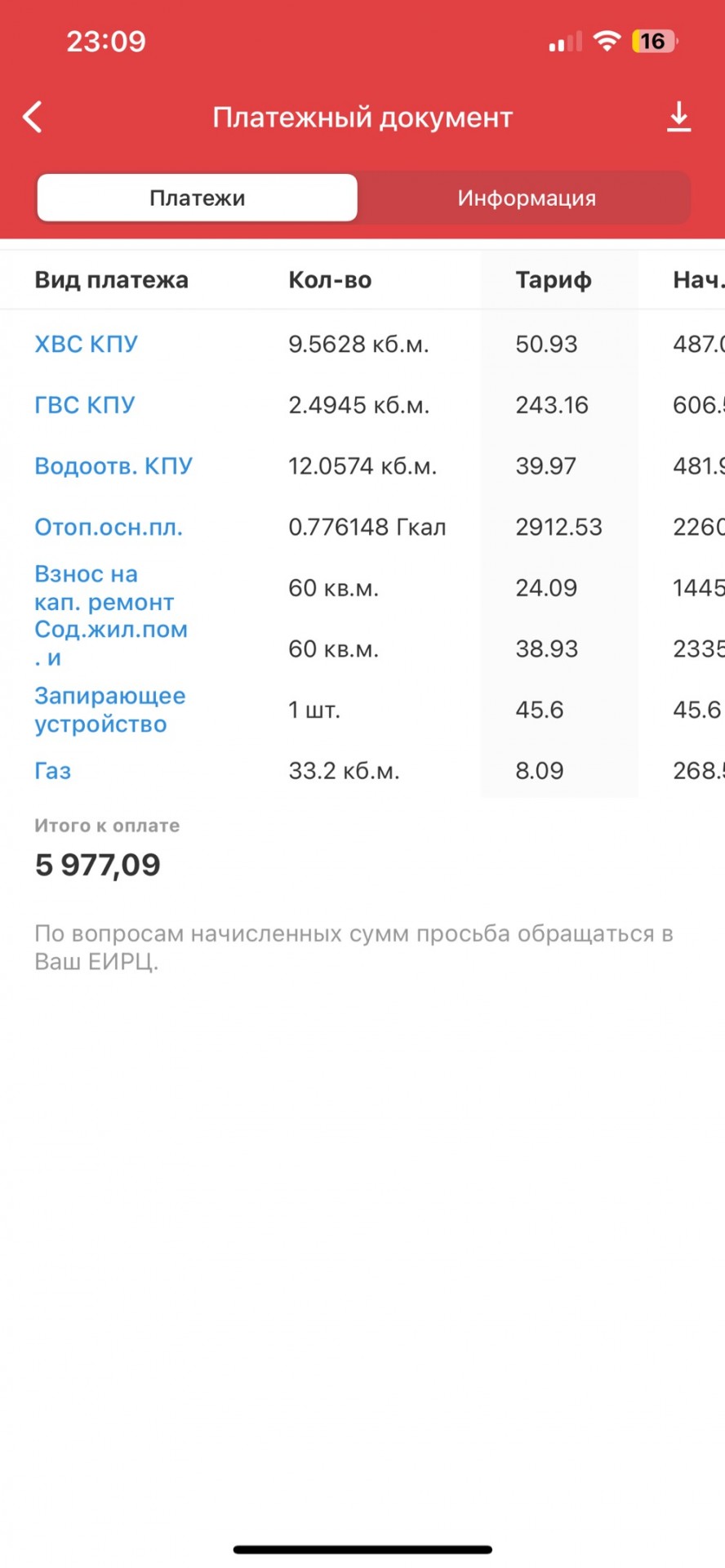The image size is (725, 1568).
Task: Open the Сод.жил.пом. и item
Action: point(111,644)
